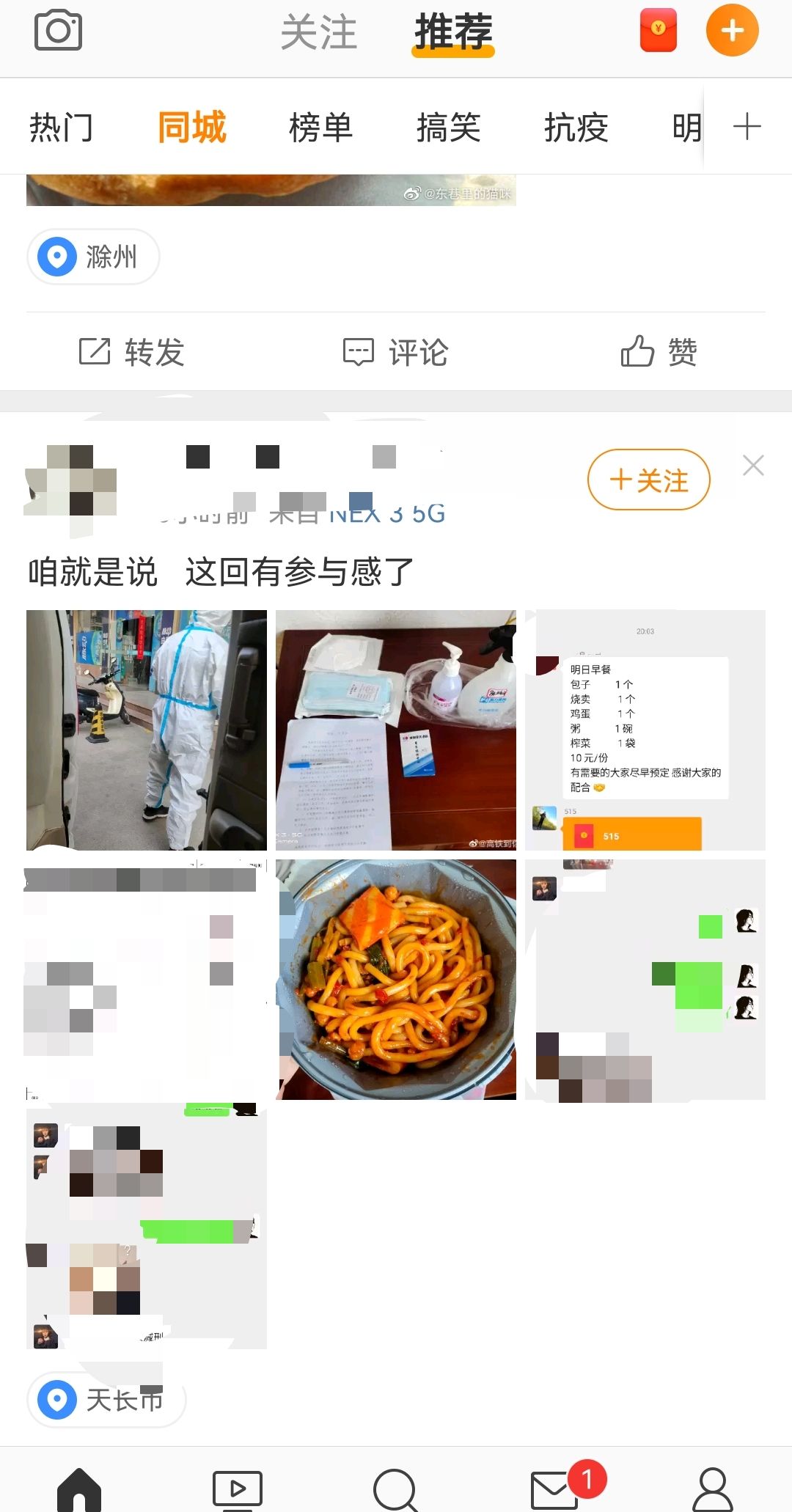The image size is (792, 1512).
Task: Dismiss the post with the X icon
Action: click(753, 466)
